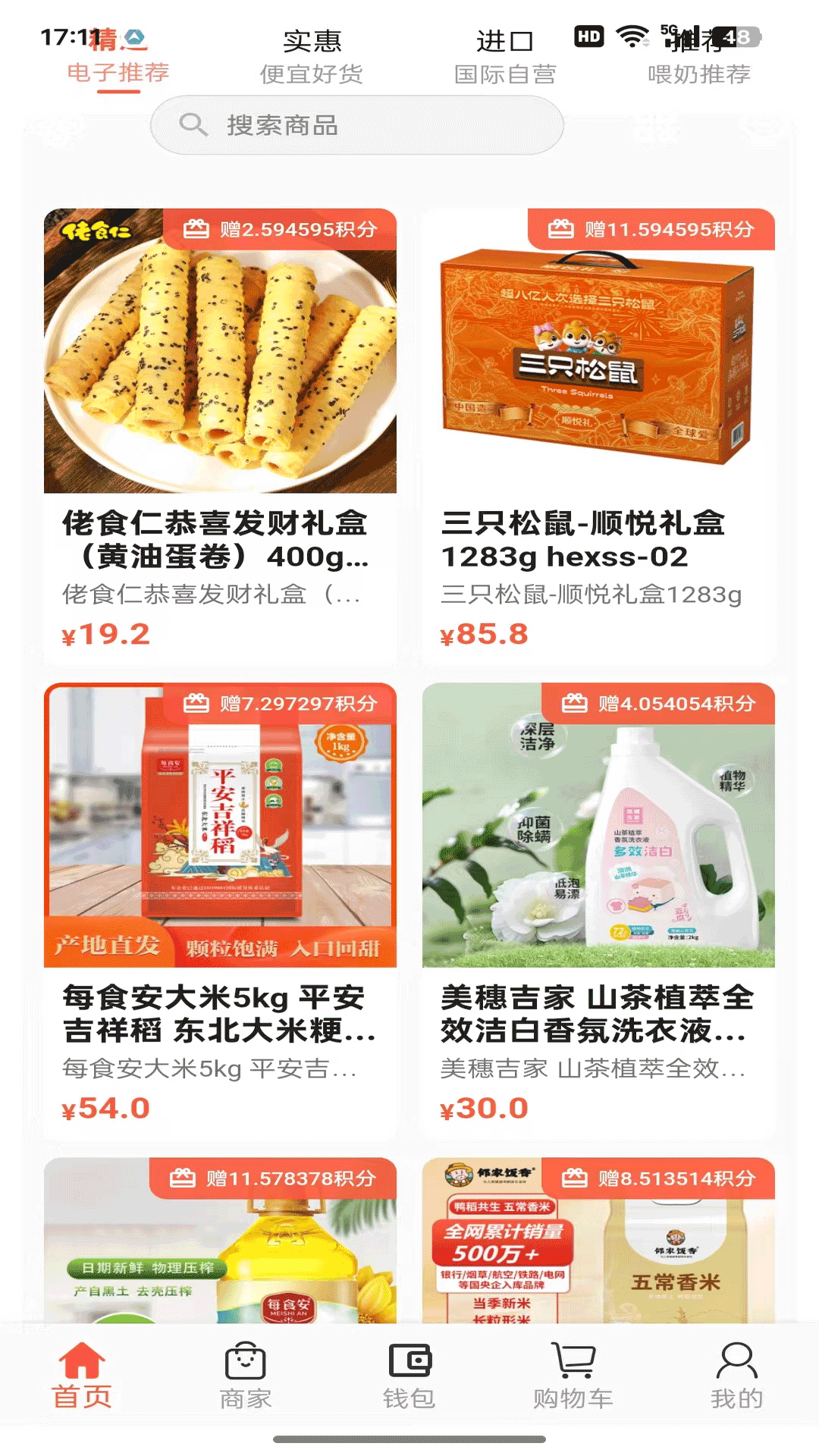This screenshot has height=1456, width=819.
Task: Switch to the 进口 国际自营 tab
Action: (504, 58)
